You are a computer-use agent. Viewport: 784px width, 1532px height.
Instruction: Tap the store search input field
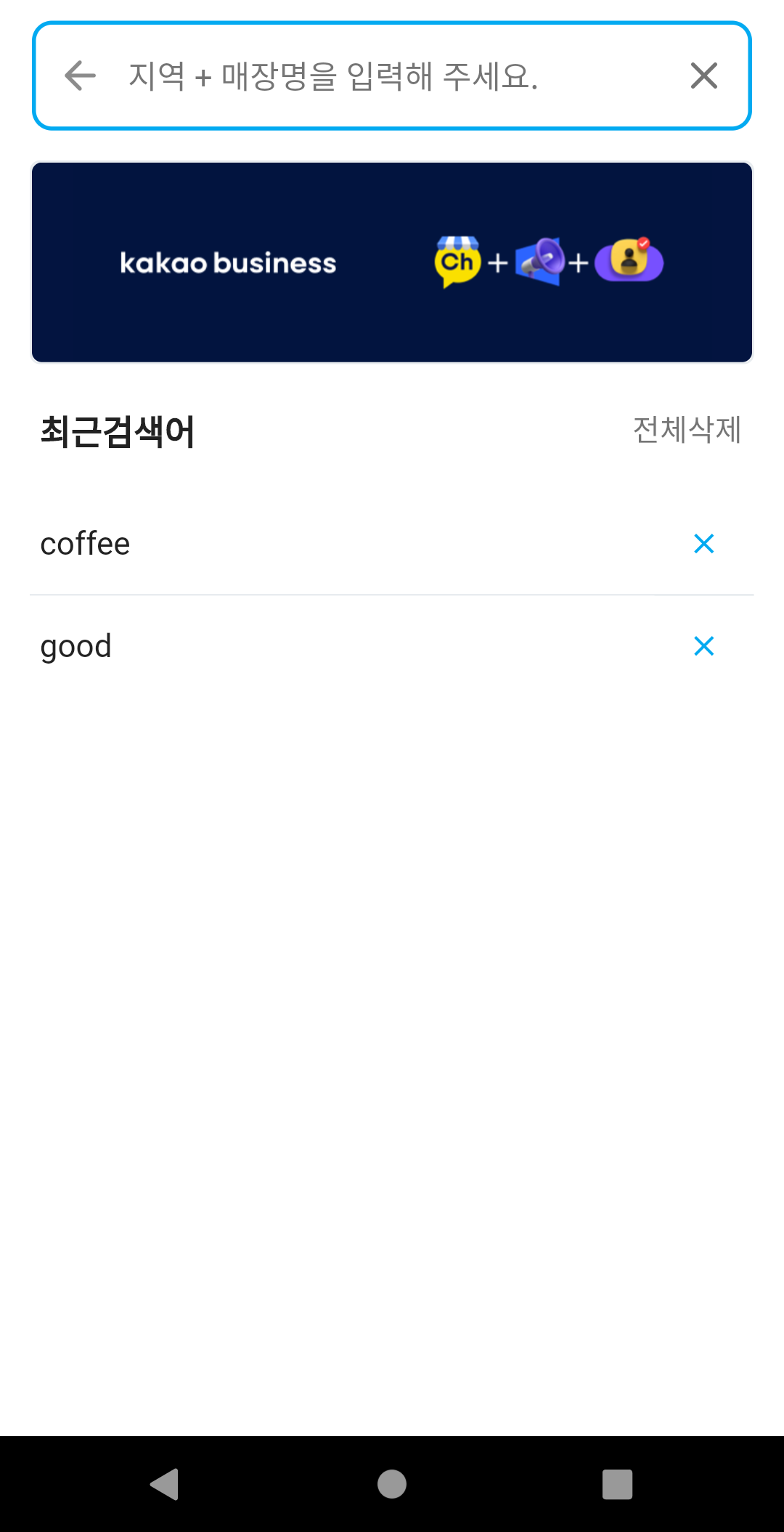[332, 76]
